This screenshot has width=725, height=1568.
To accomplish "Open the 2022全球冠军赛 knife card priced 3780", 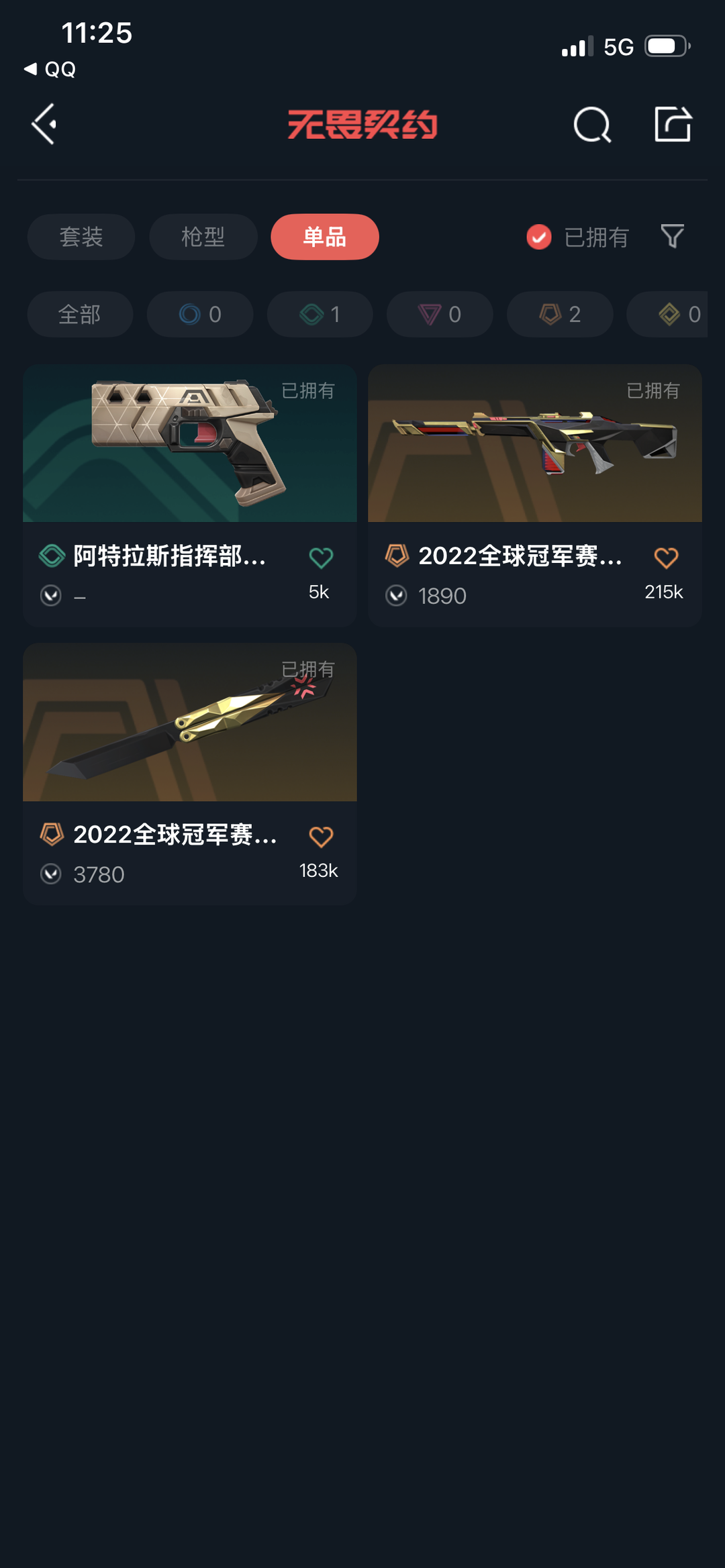I will pos(190,774).
